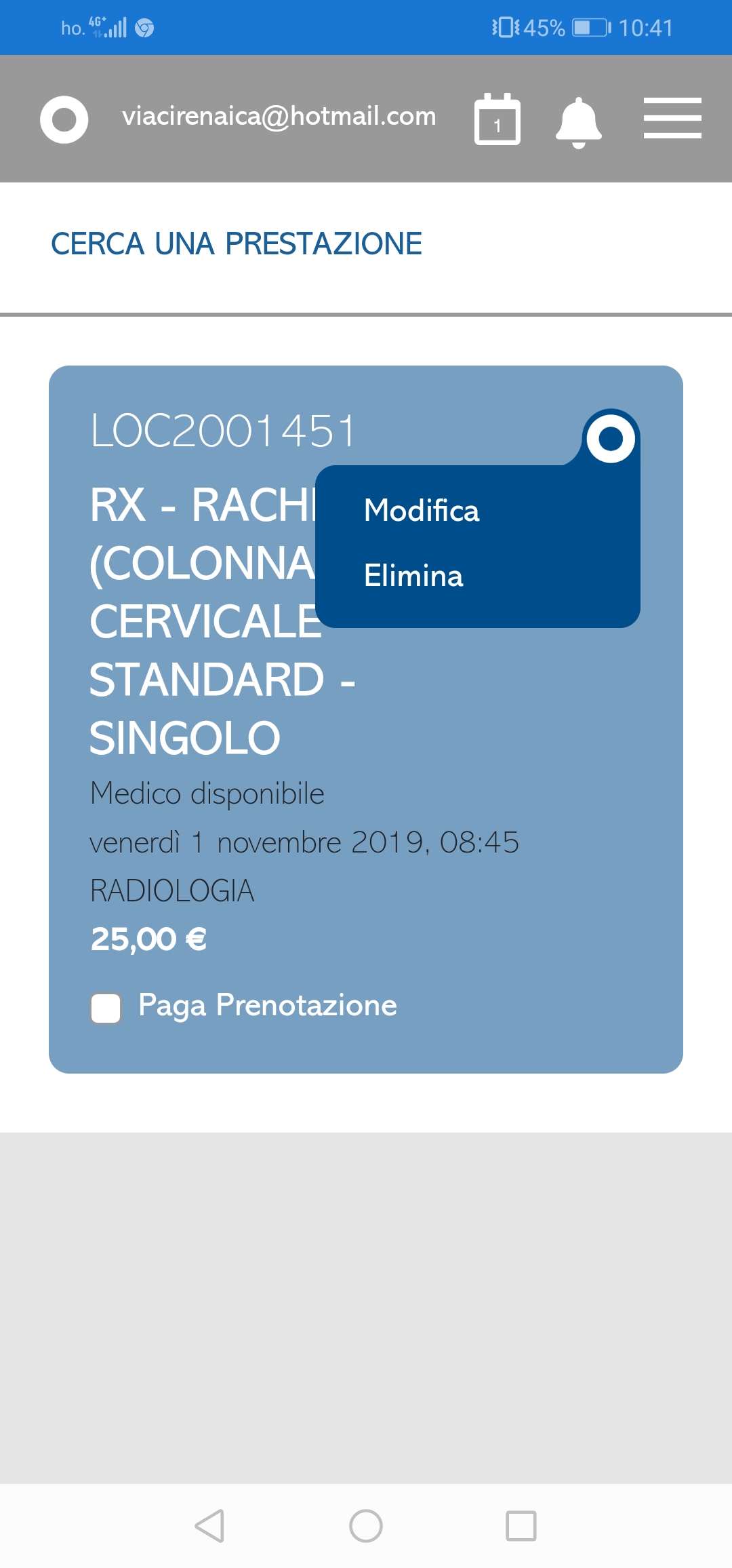
Task: Close the booking options circle button
Action: [611, 438]
